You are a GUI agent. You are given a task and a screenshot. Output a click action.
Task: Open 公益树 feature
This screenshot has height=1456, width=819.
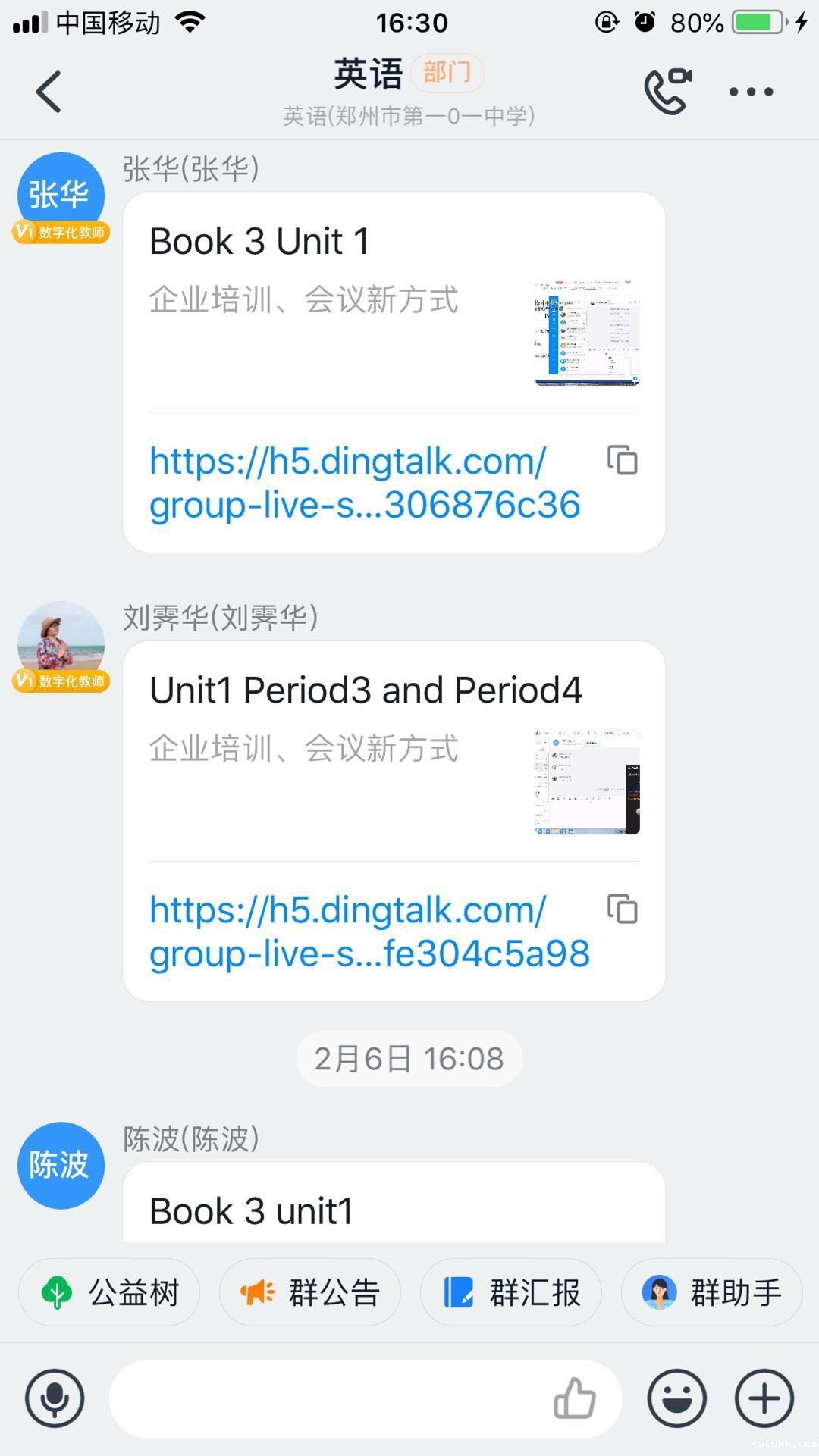tap(108, 1292)
